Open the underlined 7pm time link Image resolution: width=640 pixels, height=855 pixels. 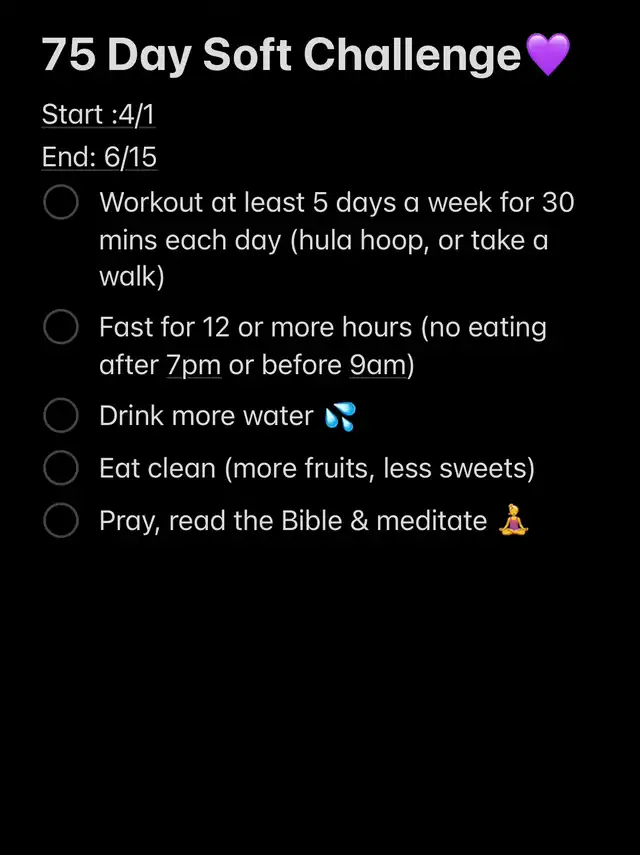coord(194,366)
